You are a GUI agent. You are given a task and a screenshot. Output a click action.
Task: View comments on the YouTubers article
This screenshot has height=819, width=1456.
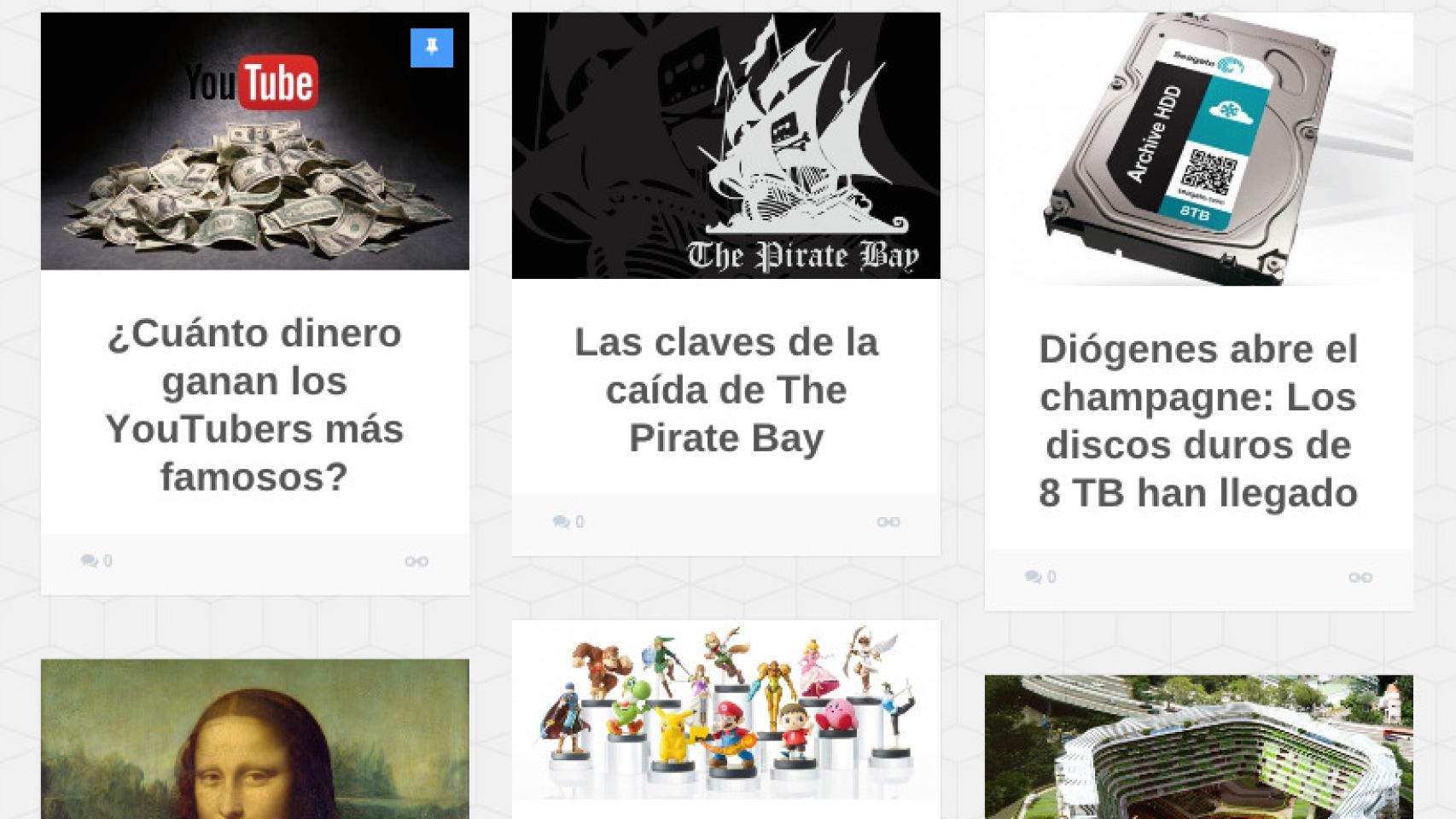click(96, 561)
